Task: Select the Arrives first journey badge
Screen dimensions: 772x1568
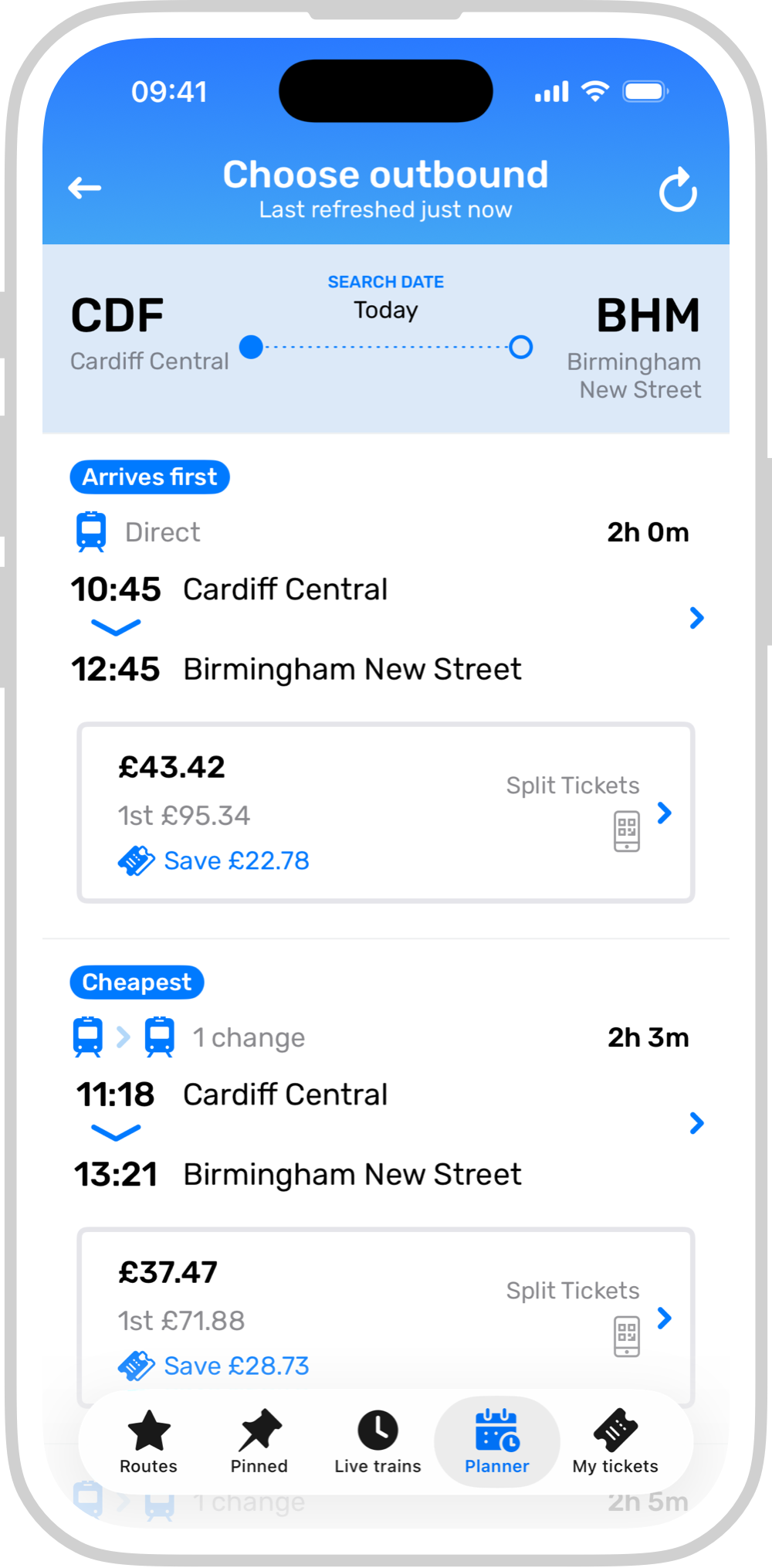Action: coord(149,477)
